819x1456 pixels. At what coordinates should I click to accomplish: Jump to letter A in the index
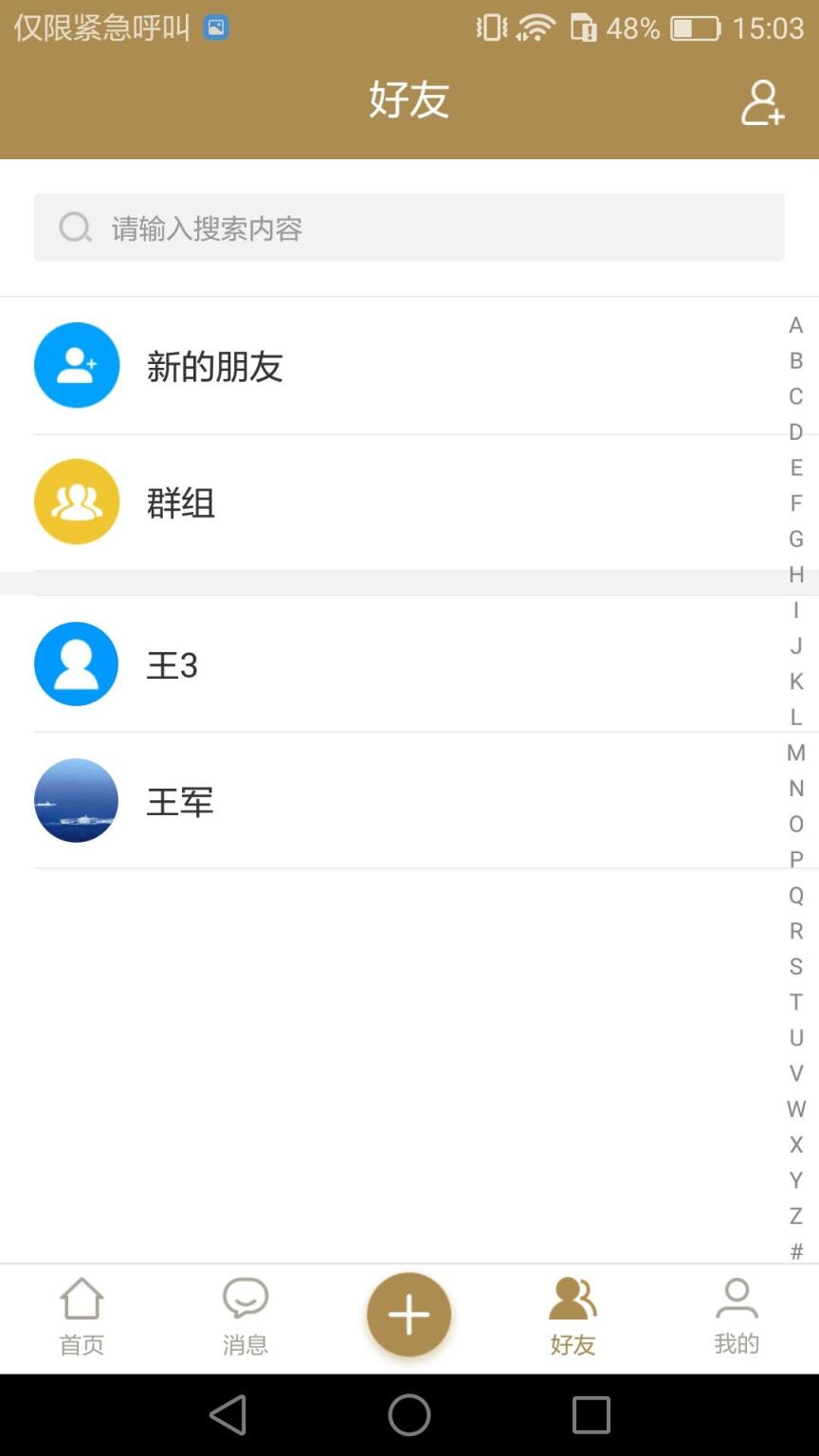pyautogui.click(x=795, y=325)
